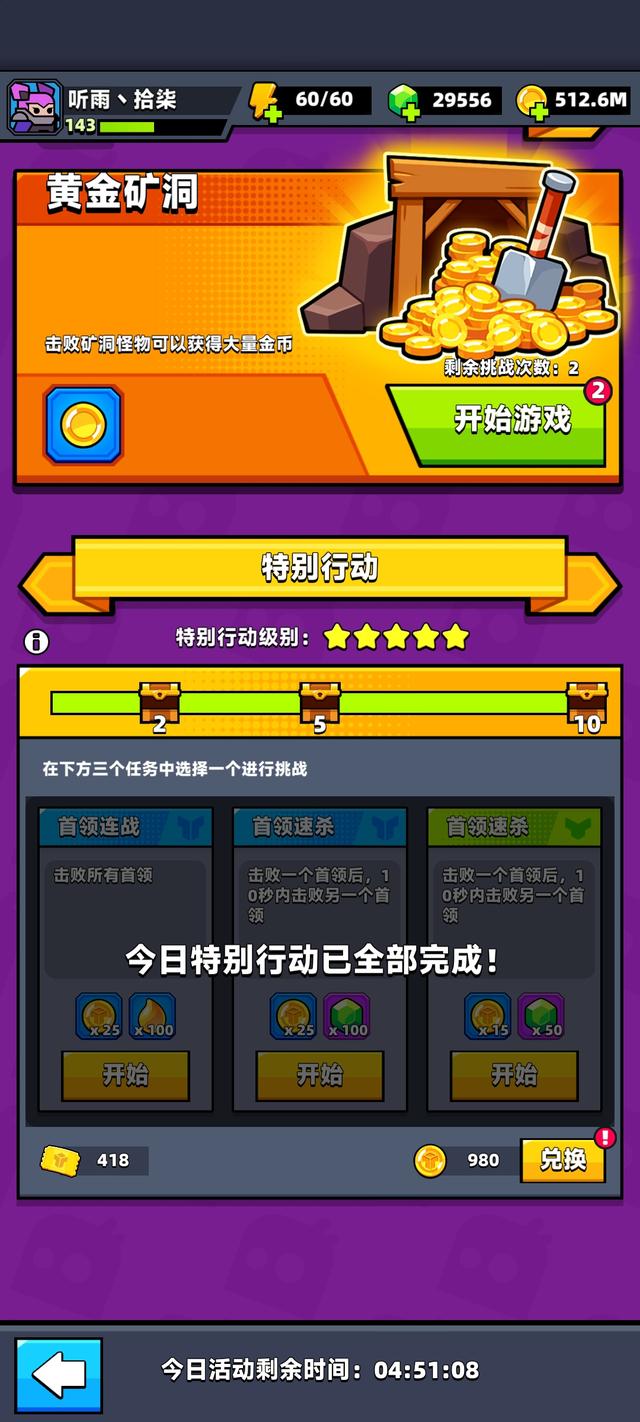The height and width of the screenshot is (1422, 640).
Task: Open the treasure chest at milestone 5
Action: pos(320,700)
